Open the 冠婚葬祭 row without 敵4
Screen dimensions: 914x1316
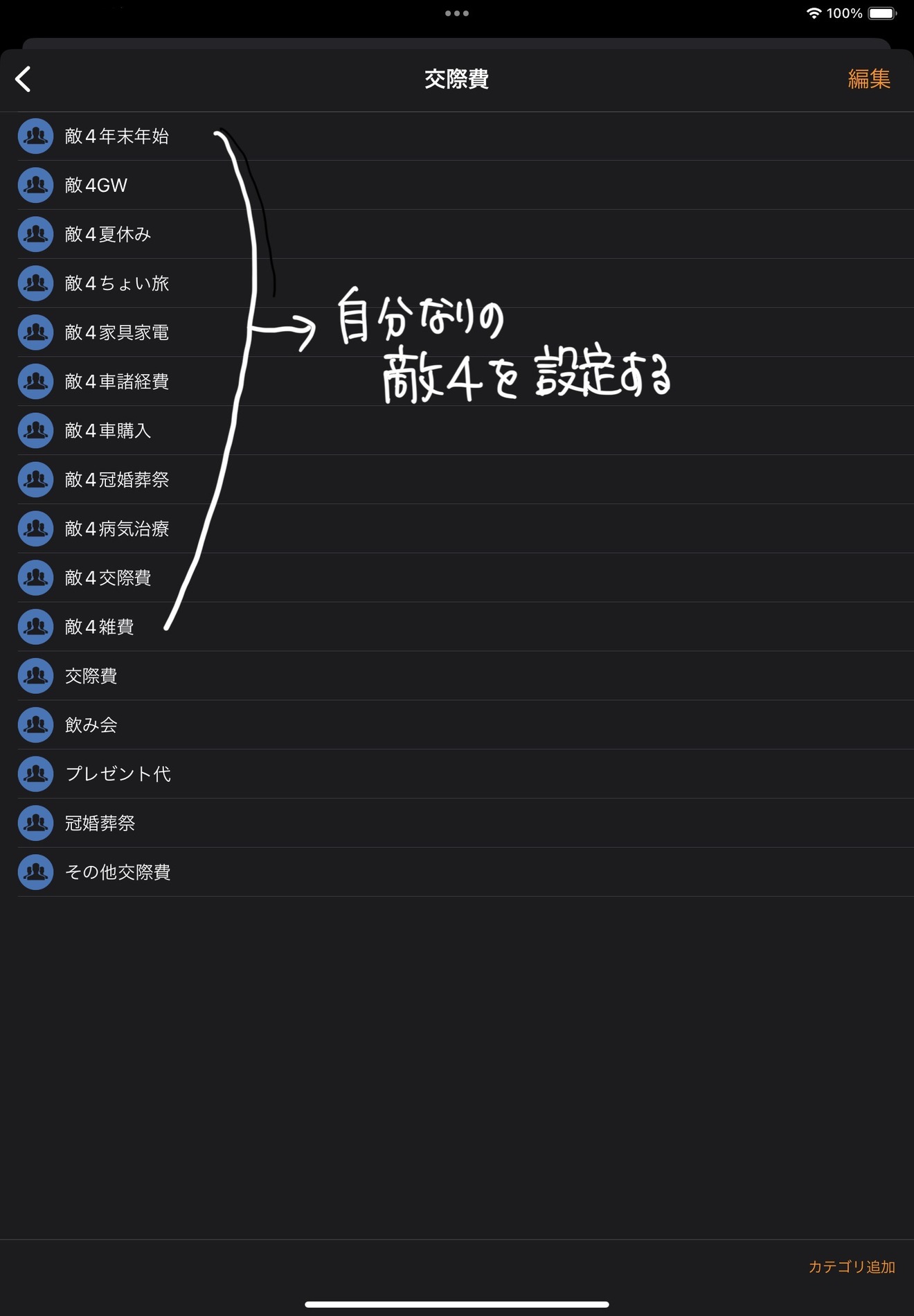(100, 824)
